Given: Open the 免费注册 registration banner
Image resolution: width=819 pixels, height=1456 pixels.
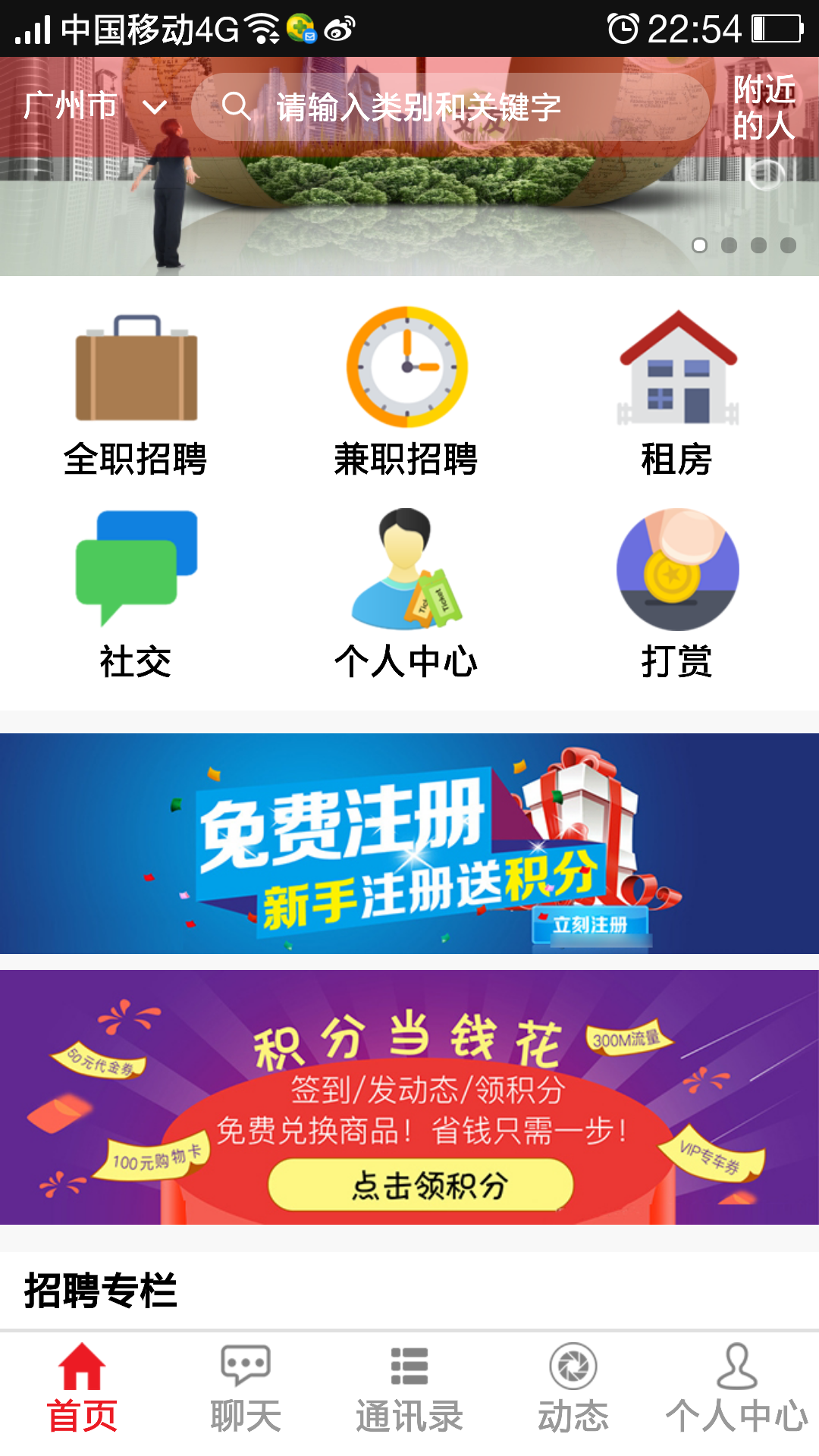Looking at the screenshot, I should coord(409,843).
